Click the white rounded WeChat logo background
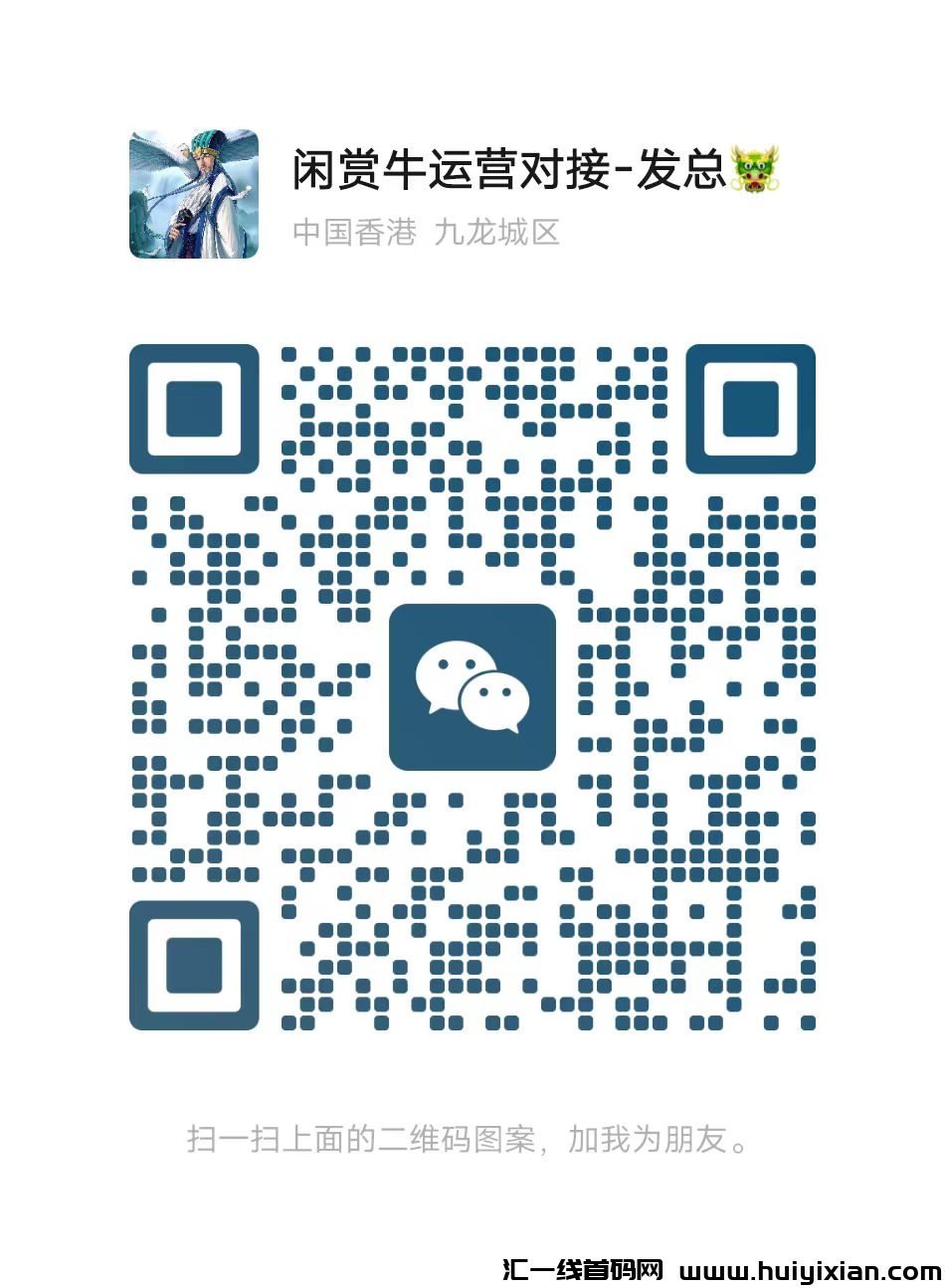 pyautogui.click(x=472, y=688)
